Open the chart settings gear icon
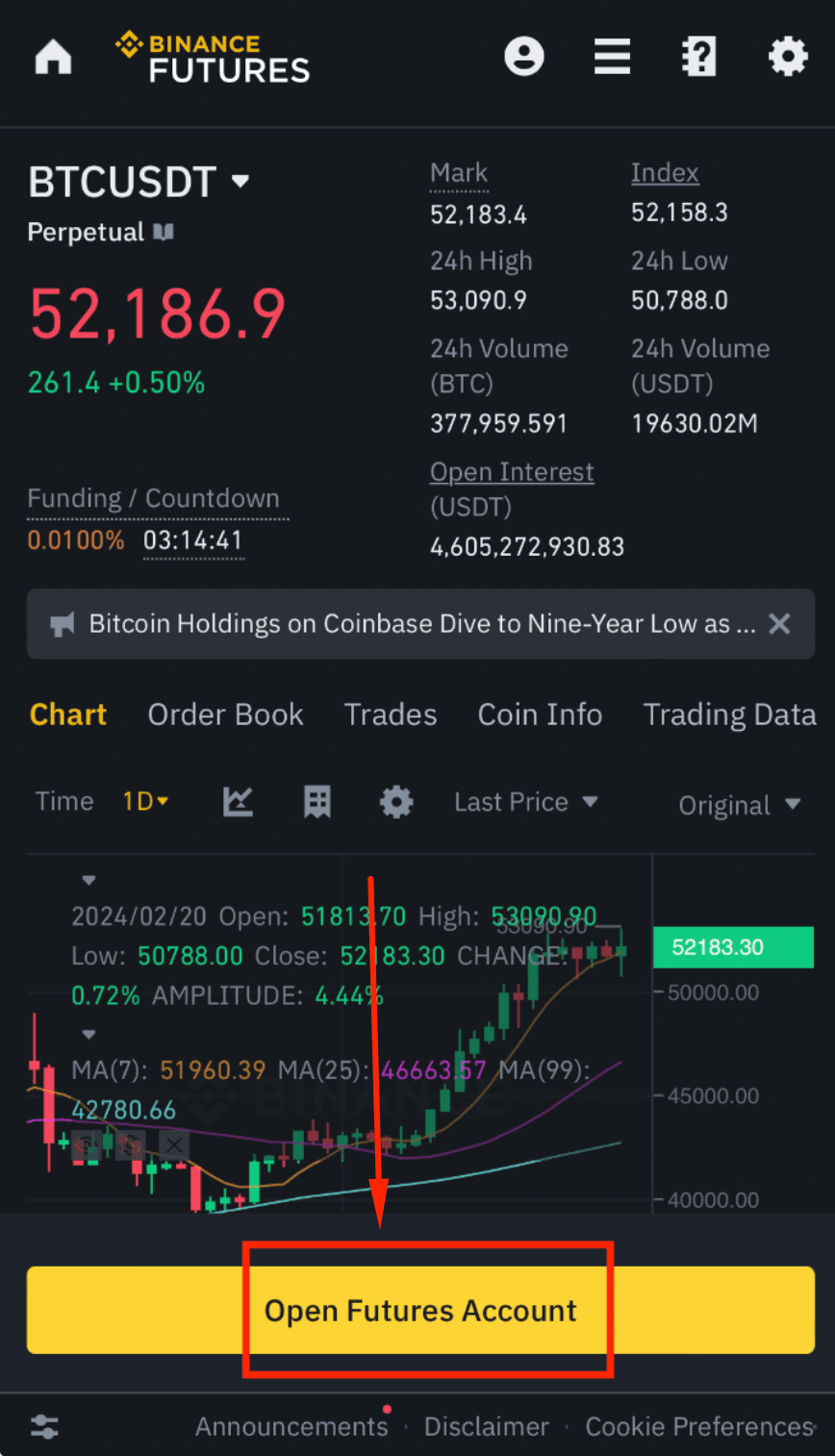Image resolution: width=835 pixels, height=1456 pixels. pos(396,801)
